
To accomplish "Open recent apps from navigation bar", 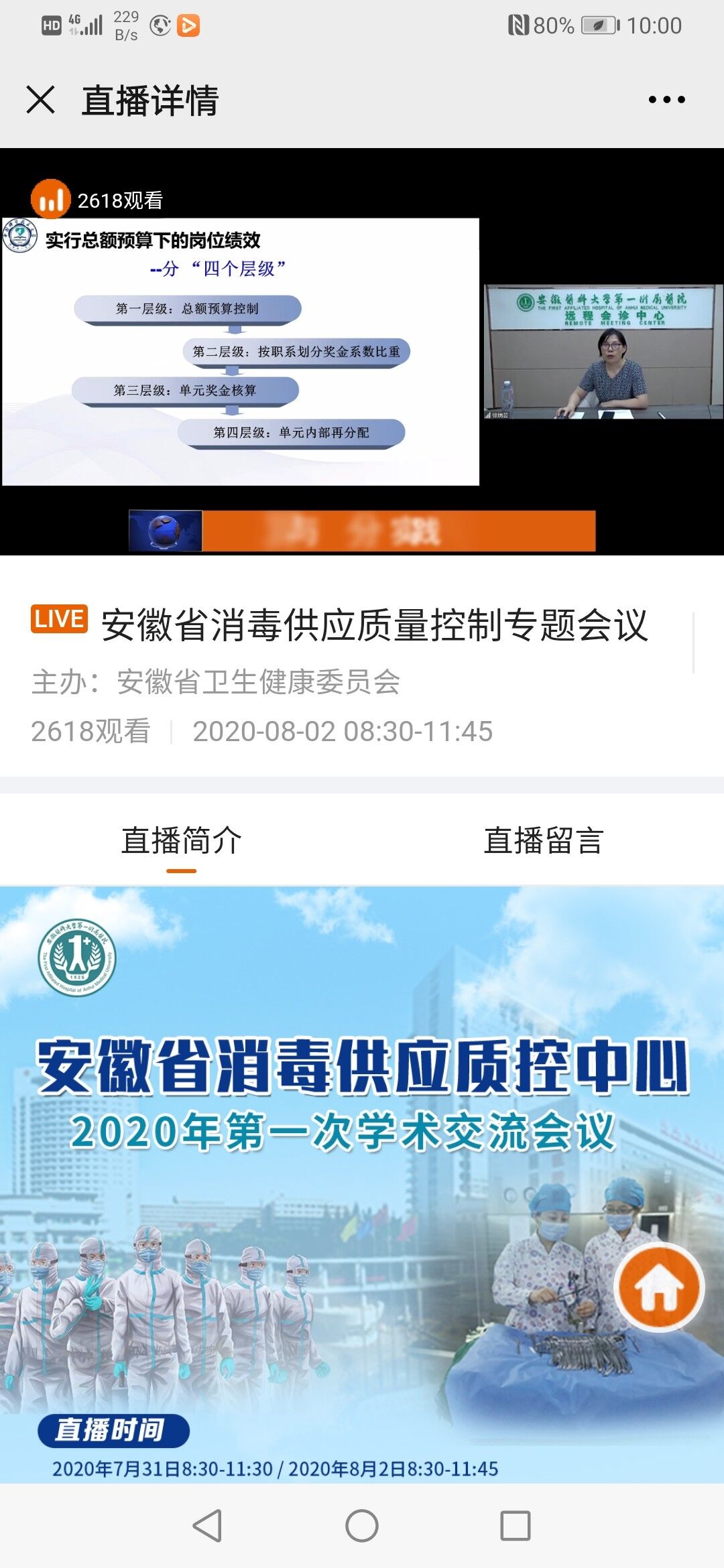I will point(515,1526).
